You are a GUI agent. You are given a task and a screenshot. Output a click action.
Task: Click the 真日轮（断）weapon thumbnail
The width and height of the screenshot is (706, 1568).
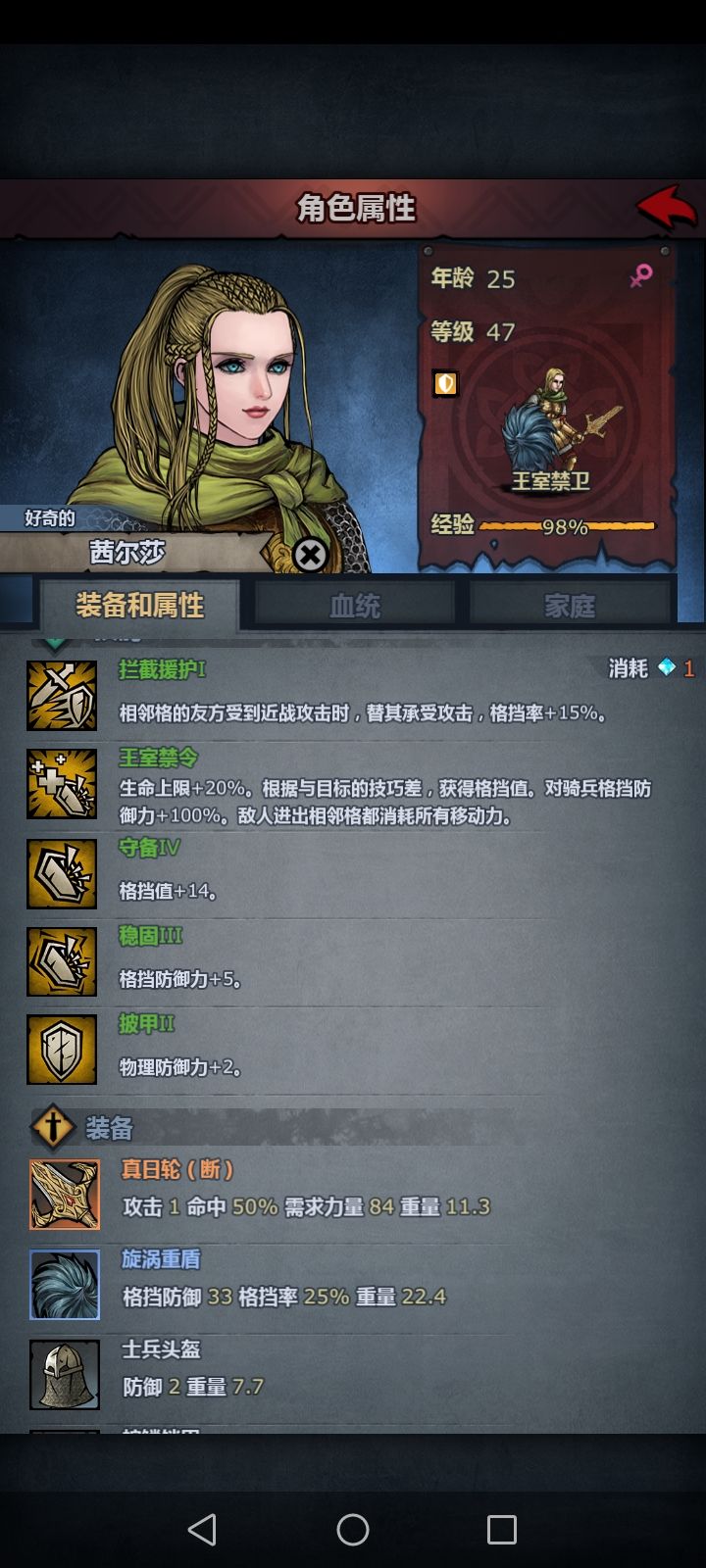point(64,1194)
